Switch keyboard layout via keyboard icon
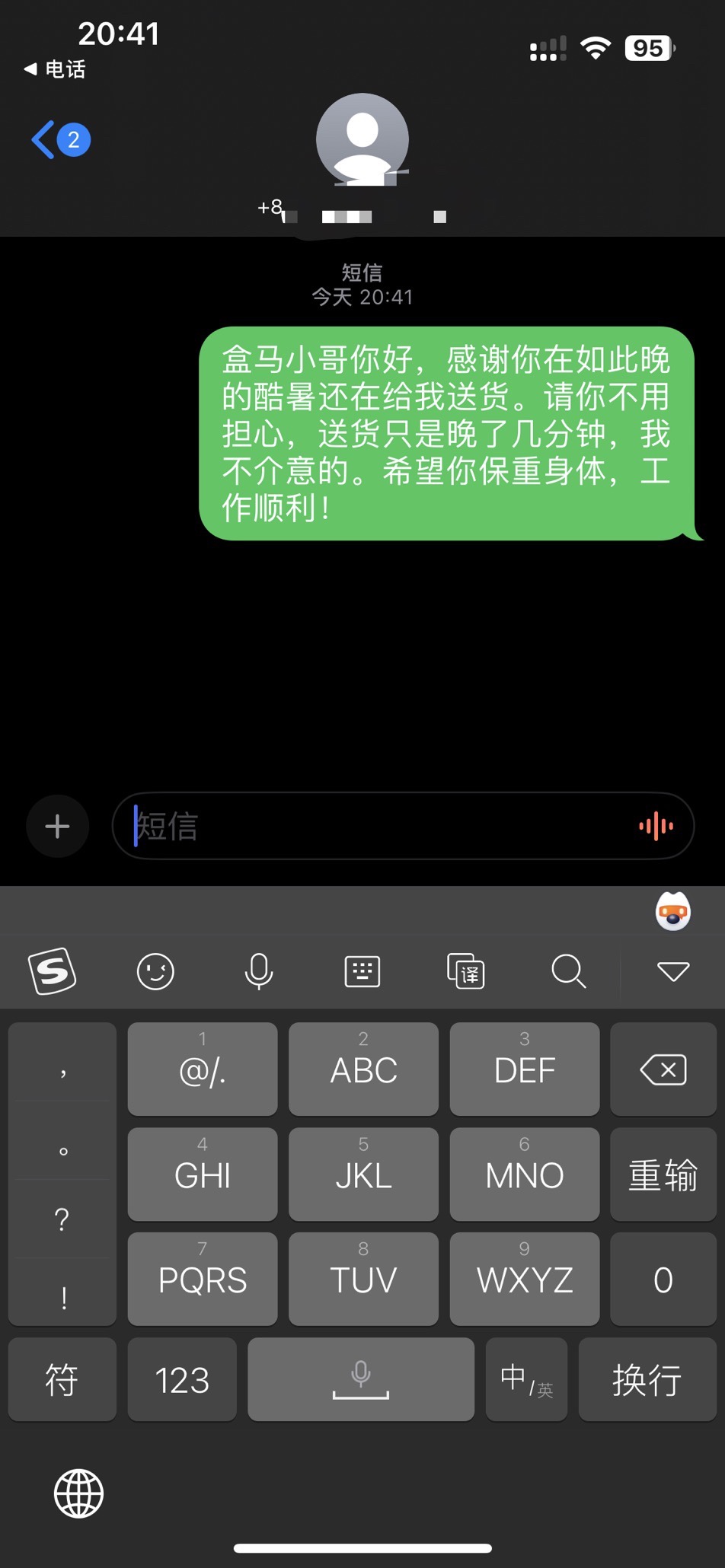Image resolution: width=725 pixels, height=1568 pixels. [362, 971]
